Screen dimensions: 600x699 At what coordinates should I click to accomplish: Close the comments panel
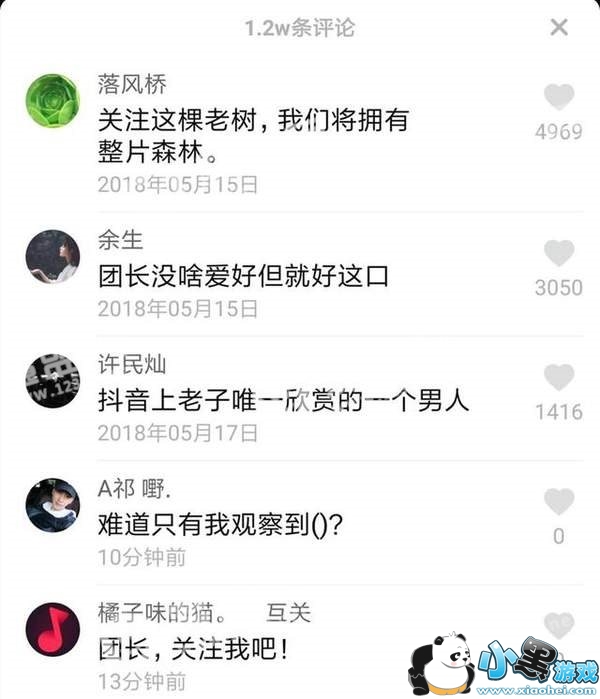click(x=559, y=27)
